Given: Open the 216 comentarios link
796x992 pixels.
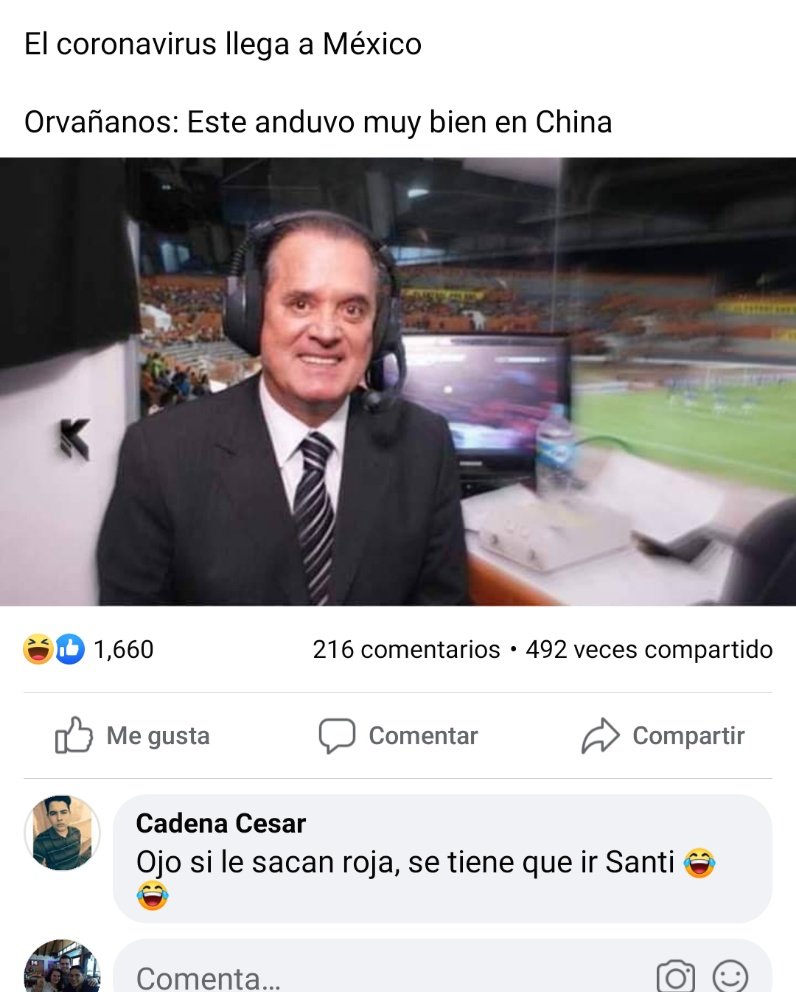Looking at the screenshot, I should tap(406, 650).
